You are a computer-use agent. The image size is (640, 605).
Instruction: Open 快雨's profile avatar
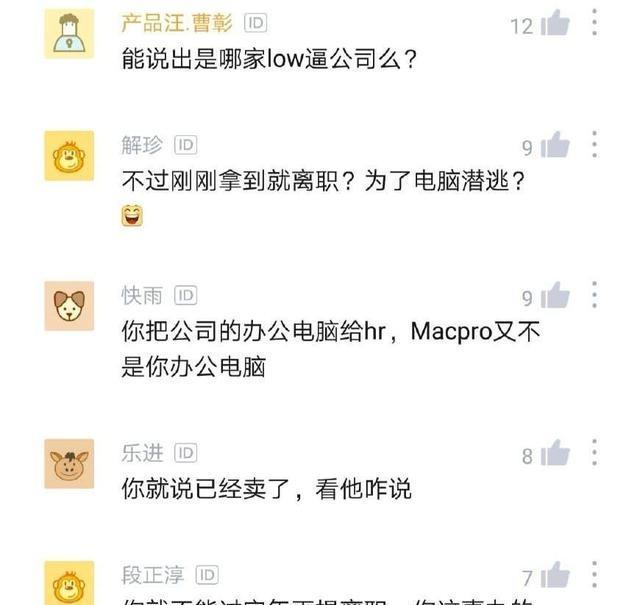pyautogui.click(x=69, y=306)
